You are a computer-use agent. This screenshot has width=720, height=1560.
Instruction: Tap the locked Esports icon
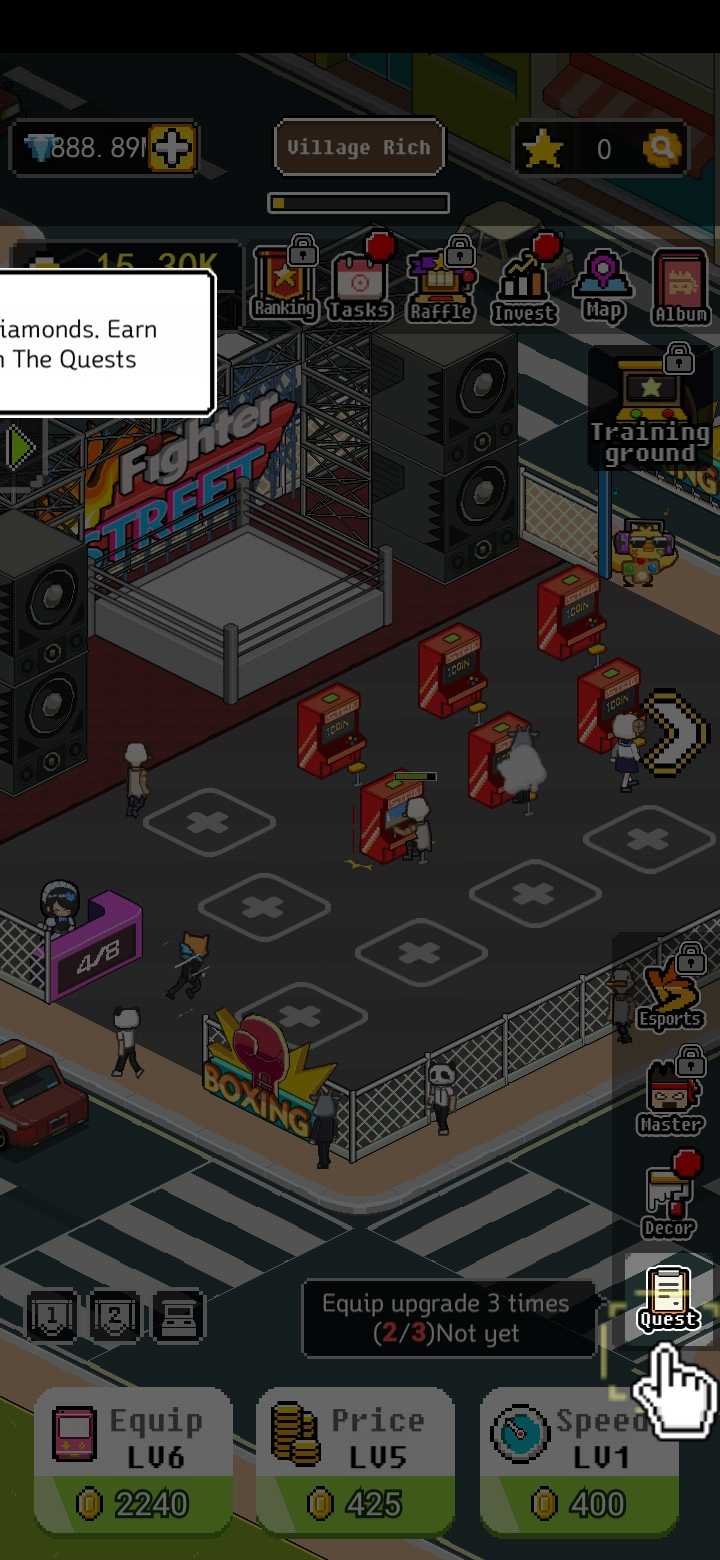click(670, 992)
